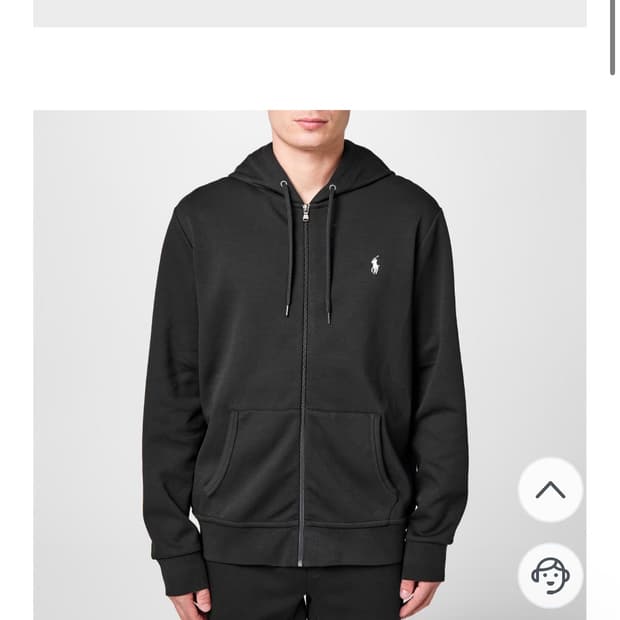620x620 pixels.
Task: Tap the scroll-to-top arrow button
Action: pyautogui.click(x=550, y=490)
